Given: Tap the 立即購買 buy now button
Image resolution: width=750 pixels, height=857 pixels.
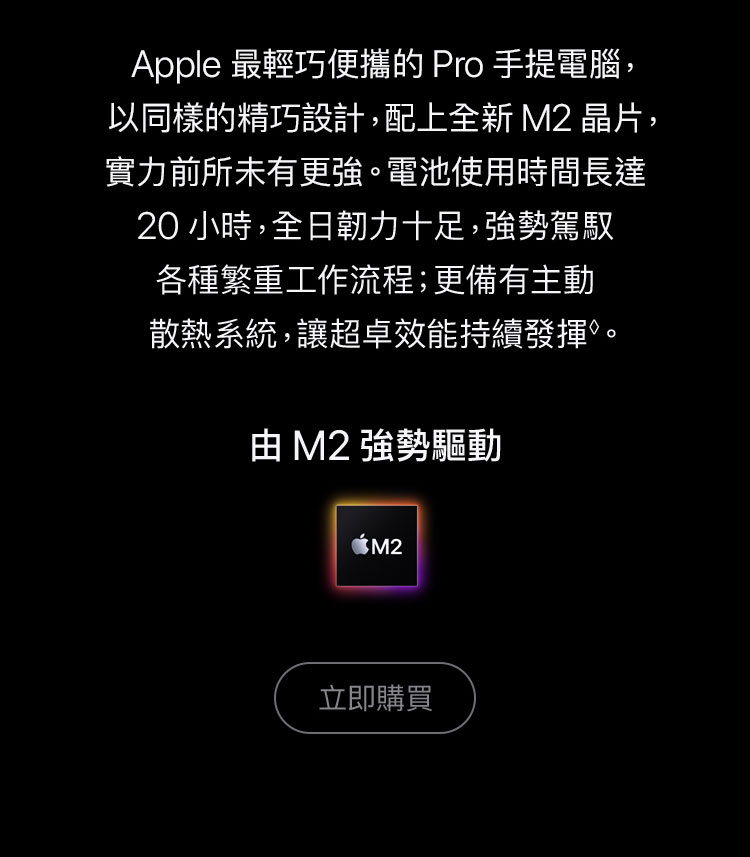Looking at the screenshot, I should [375, 698].
